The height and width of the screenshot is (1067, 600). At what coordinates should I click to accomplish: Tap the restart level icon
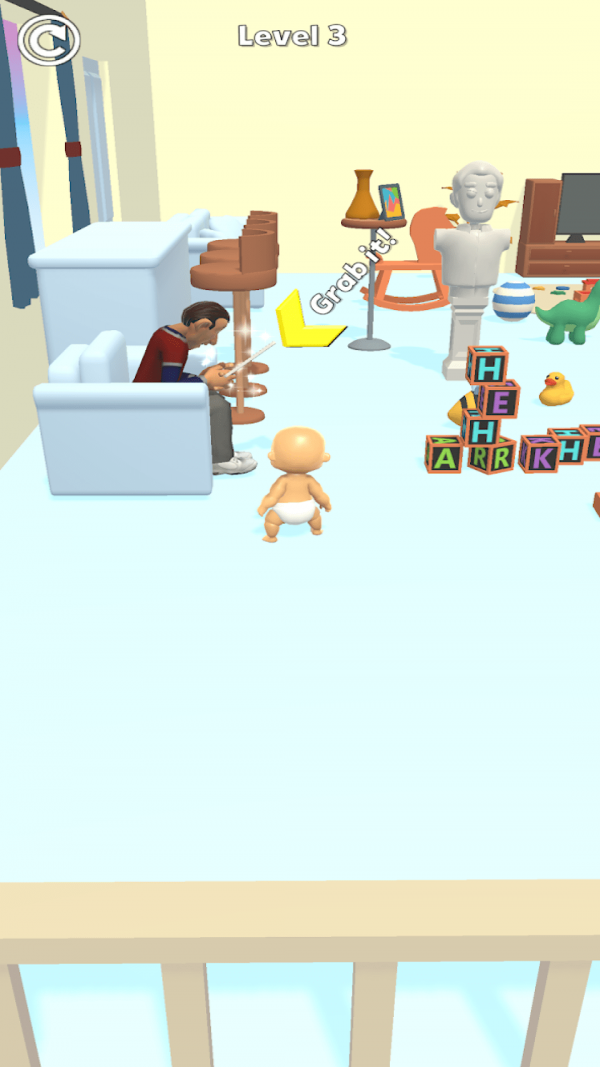[48, 40]
